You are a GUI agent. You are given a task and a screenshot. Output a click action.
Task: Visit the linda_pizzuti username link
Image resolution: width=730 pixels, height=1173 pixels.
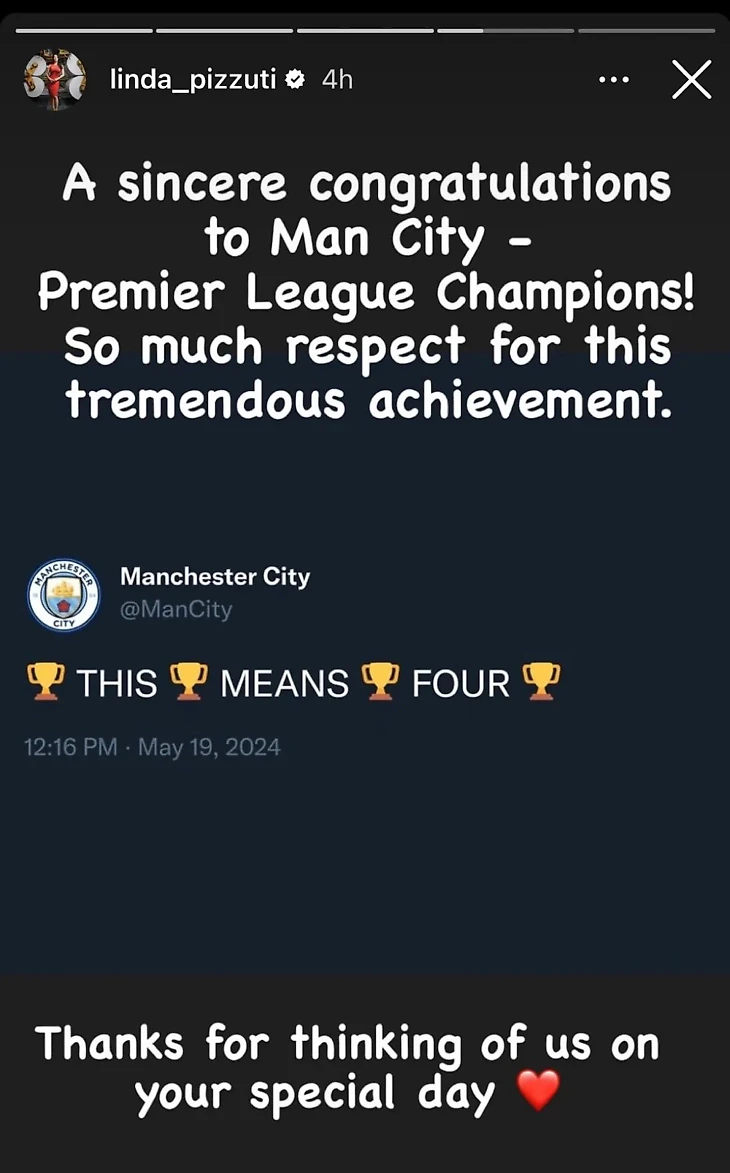point(192,80)
